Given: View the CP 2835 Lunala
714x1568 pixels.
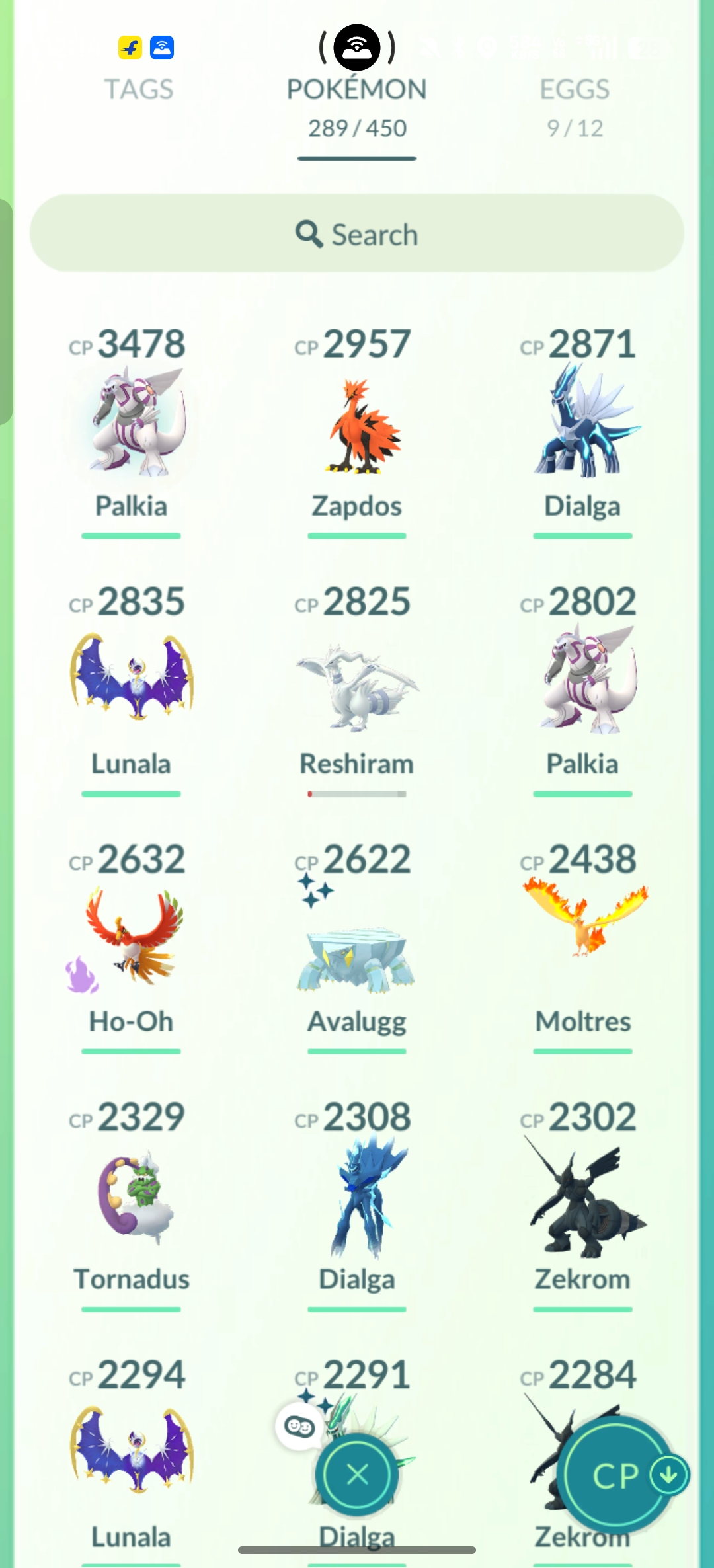Looking at the screenshot, I should pos(132,681).
